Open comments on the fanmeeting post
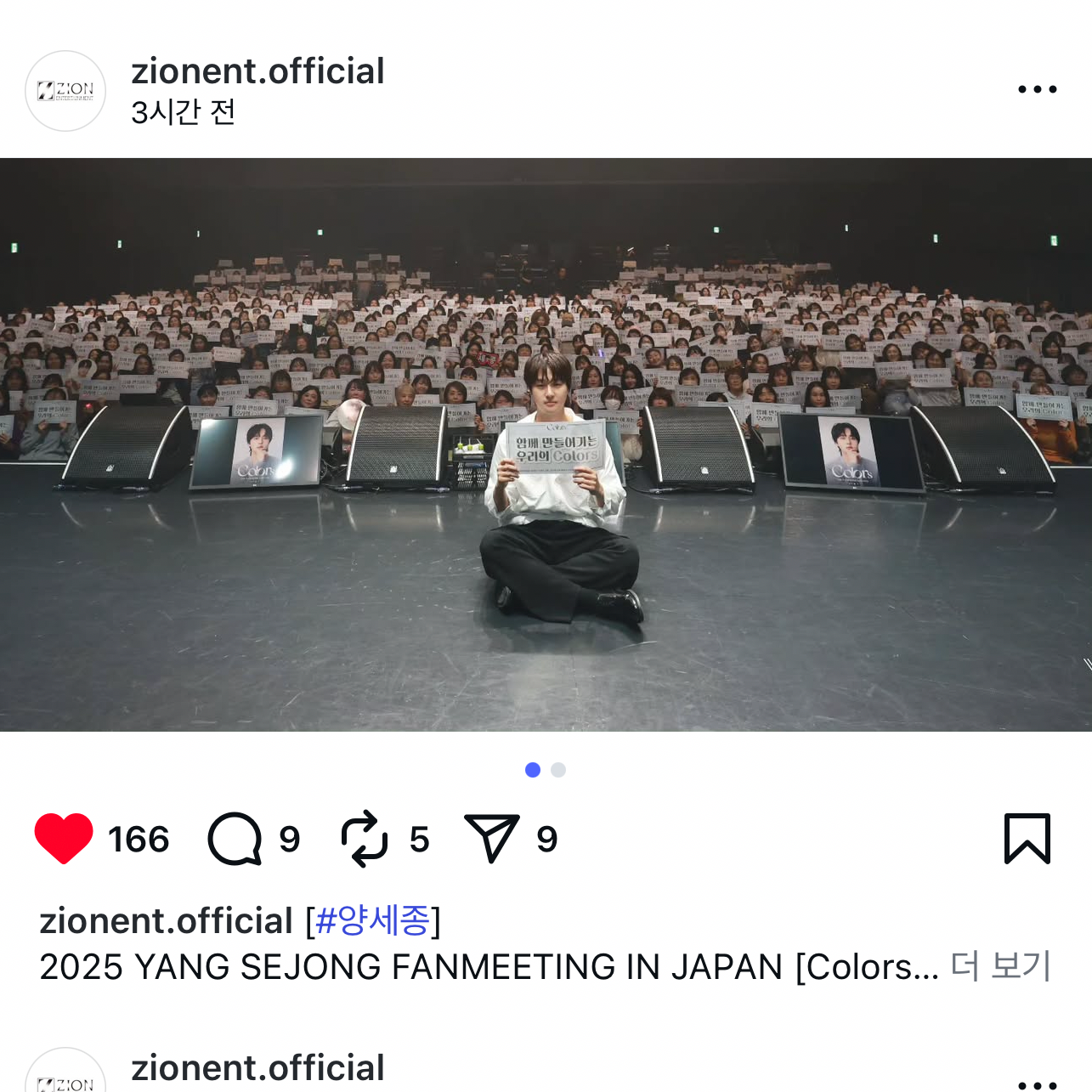The image size is (1092, 1092). coord(235,839)
